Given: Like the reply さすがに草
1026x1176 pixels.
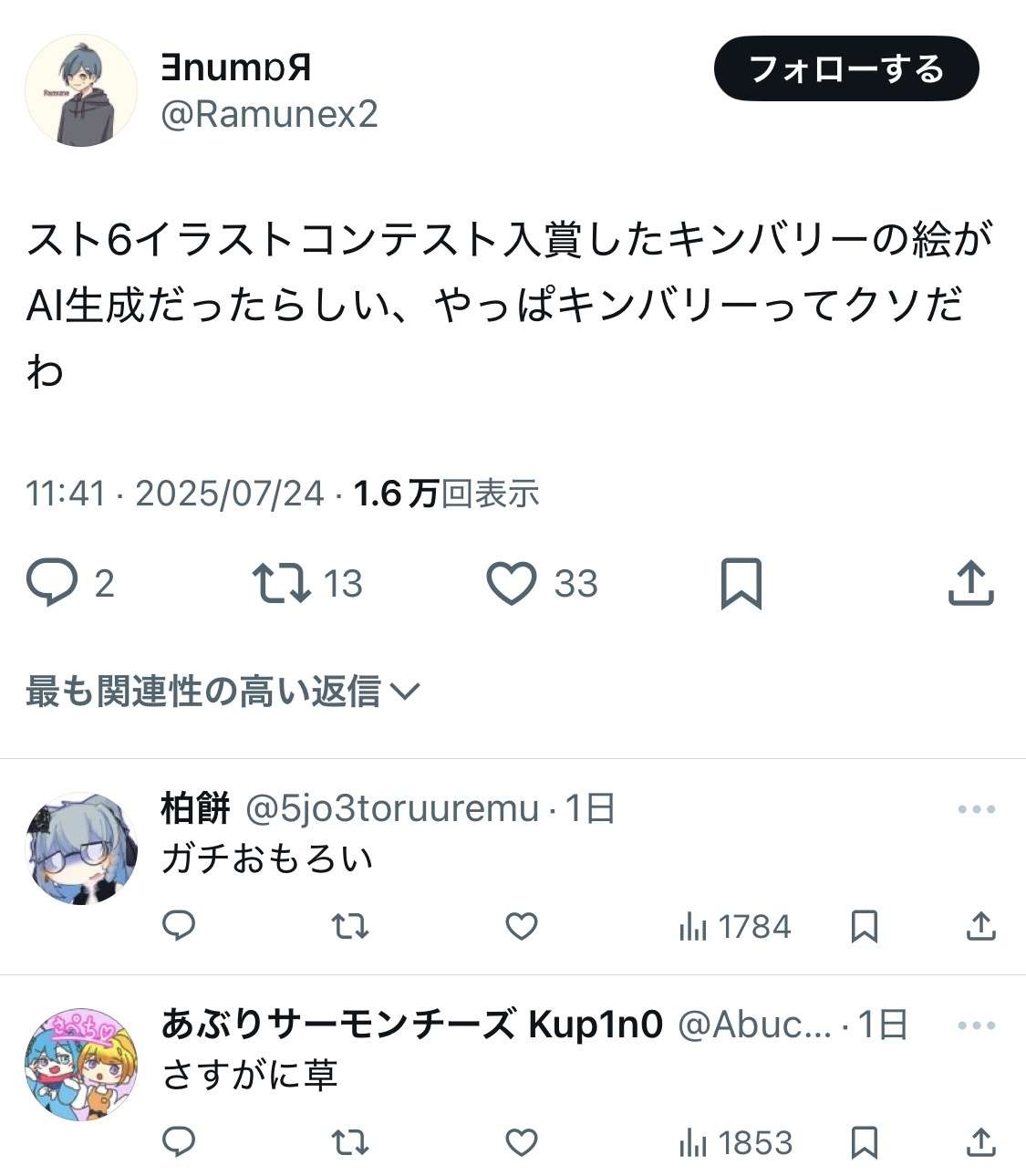Looking at the screenshot, I should (x=521, y=1142).
